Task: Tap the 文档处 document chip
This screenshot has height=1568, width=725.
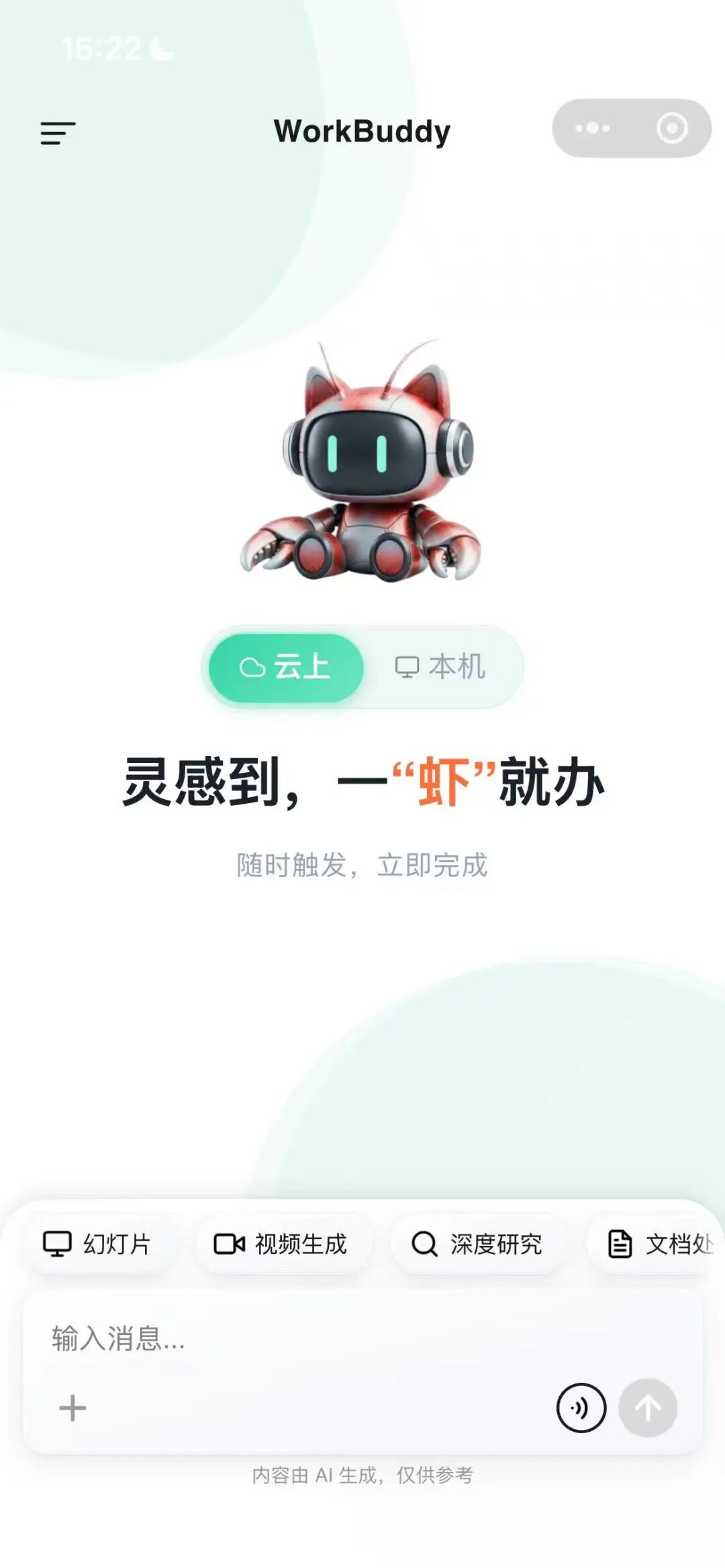Action: (659, 1244)
